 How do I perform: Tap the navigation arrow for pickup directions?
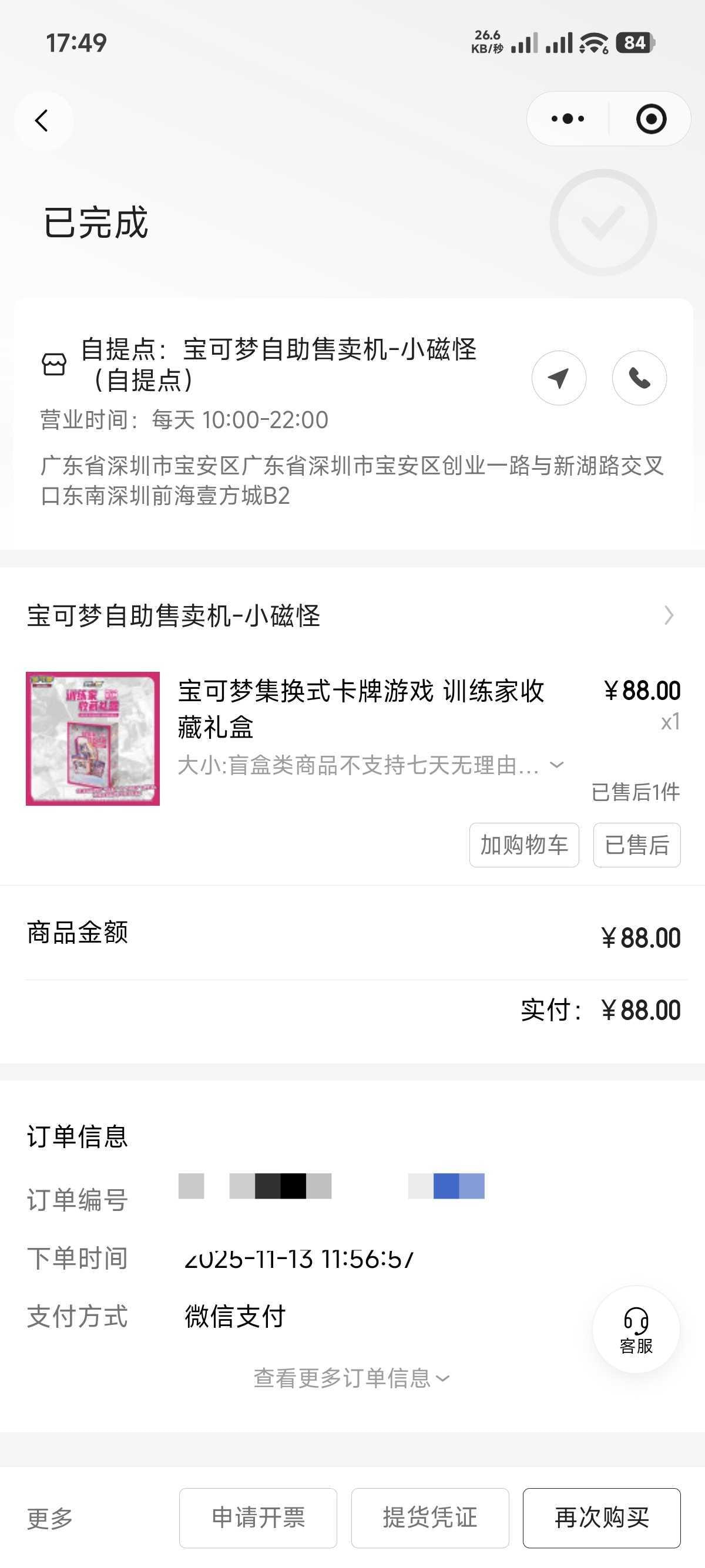pyautogui.click(x=558, y=378)
